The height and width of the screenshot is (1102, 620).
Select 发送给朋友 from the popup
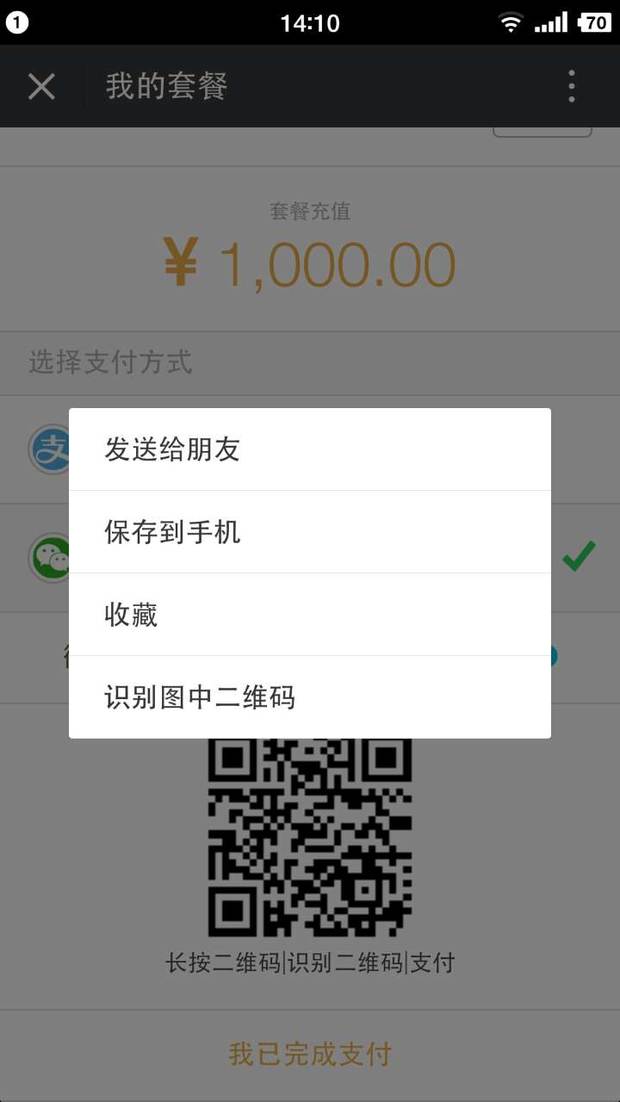click(x=309, y=450)
